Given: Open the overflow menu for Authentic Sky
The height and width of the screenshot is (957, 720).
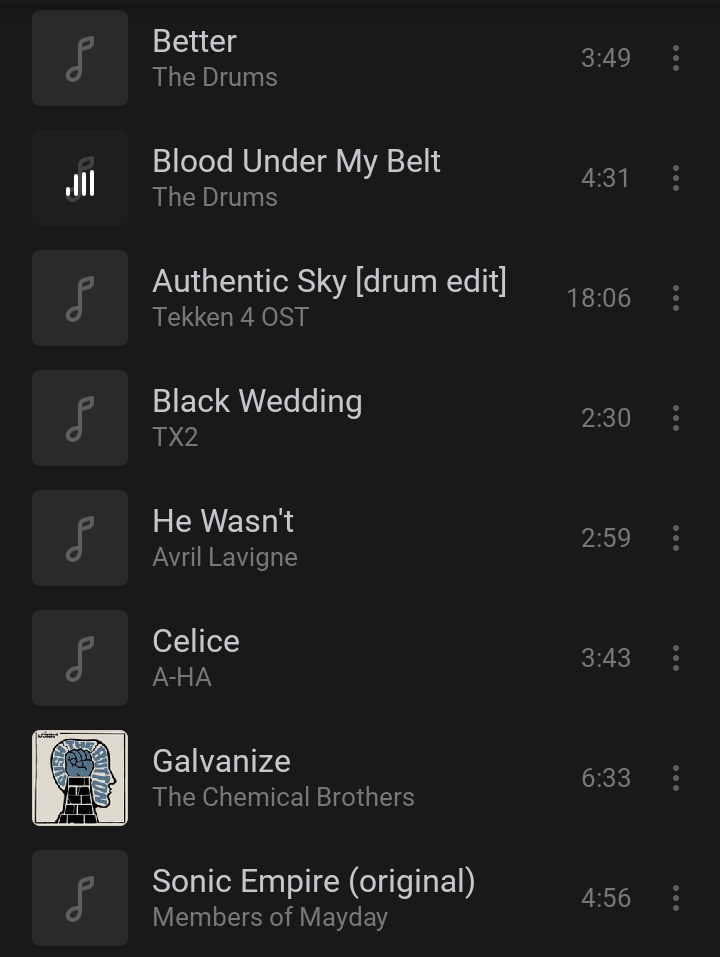Looking at the screenshot, I should [x=676, y=298].
